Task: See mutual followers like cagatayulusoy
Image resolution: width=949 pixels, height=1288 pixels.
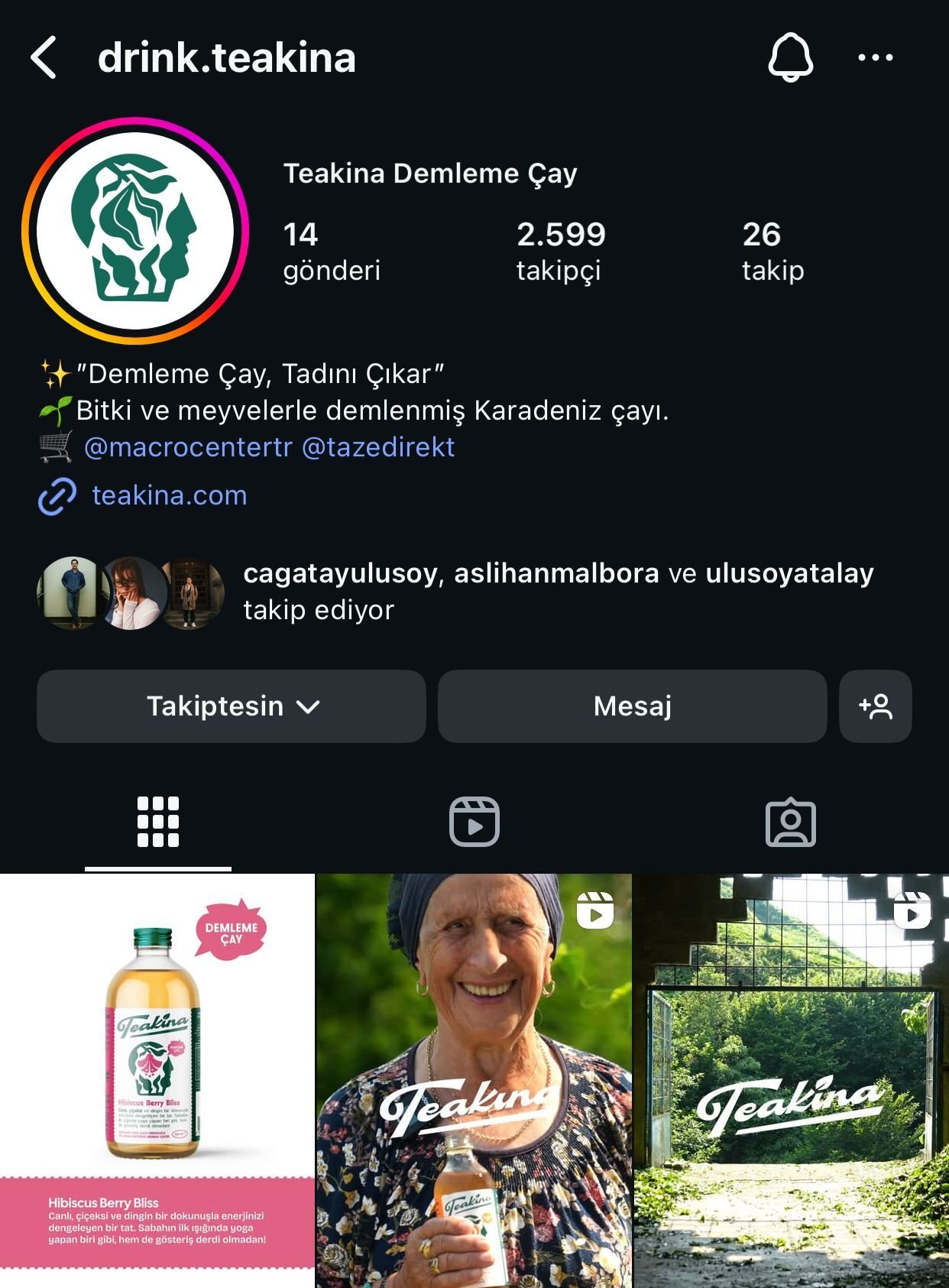Action: 455,592
